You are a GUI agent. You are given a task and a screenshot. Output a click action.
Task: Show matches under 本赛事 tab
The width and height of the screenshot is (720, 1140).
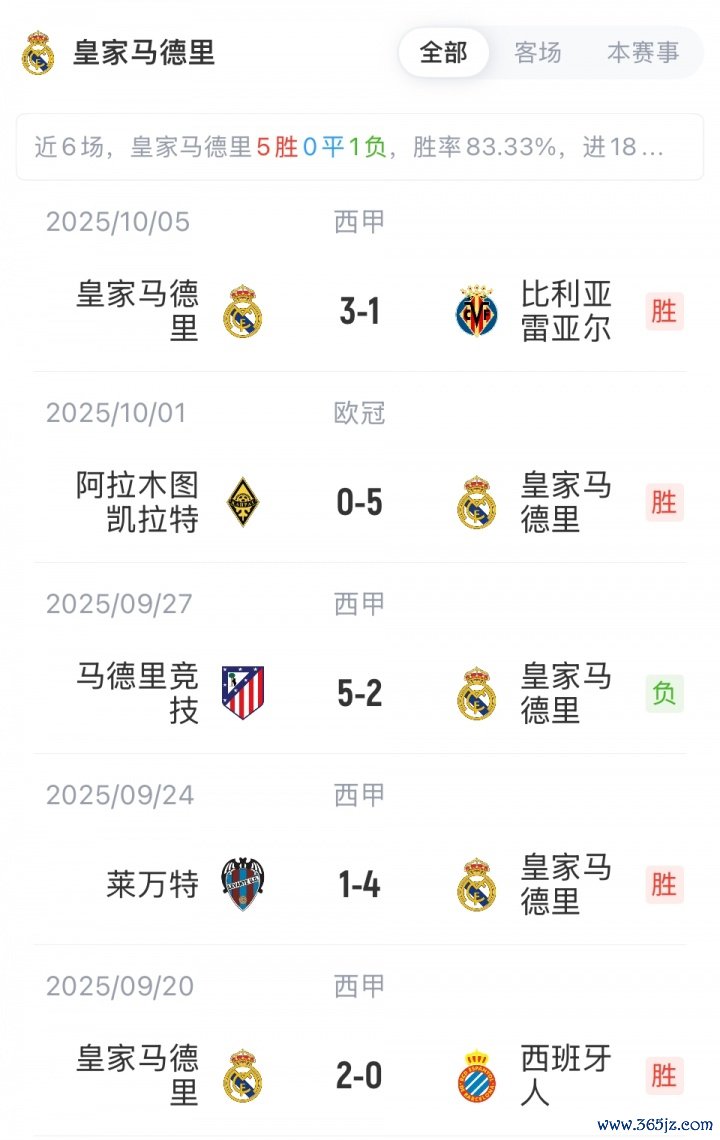[643, 52]
